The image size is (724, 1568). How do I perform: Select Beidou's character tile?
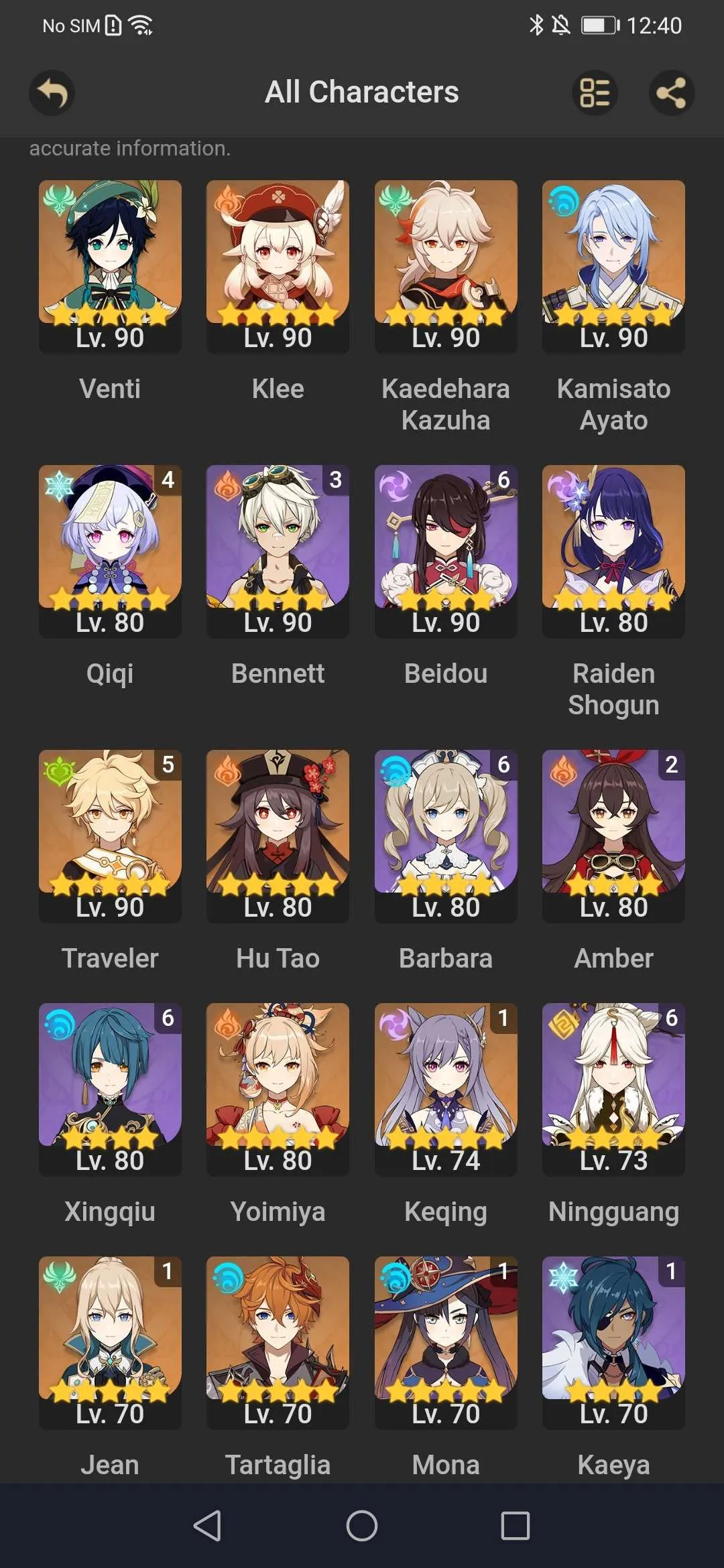pos(446,551)
